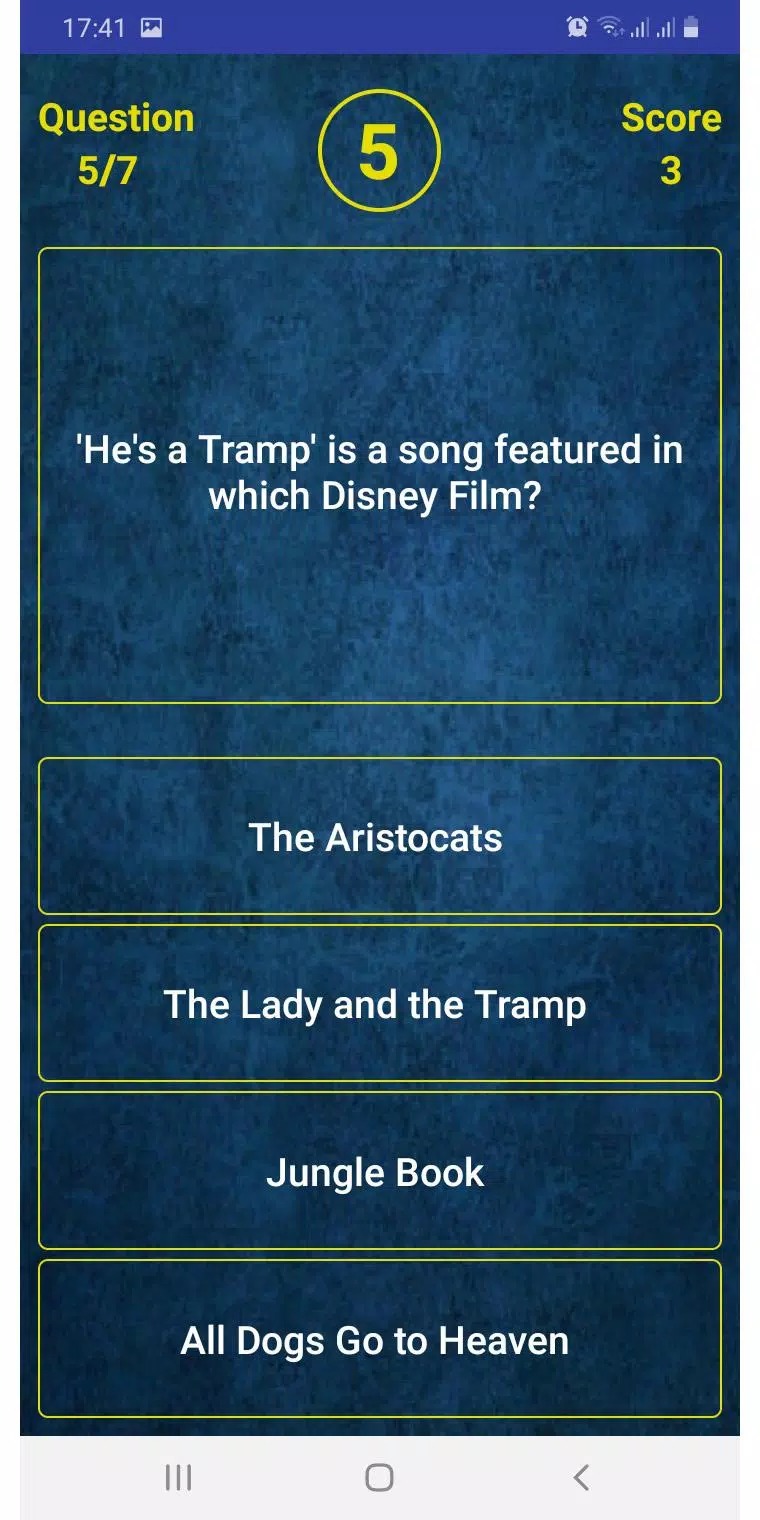The height and width of the screenshot is (1520, 760).
Task: Go back using the system back button
Action: (x=581, y=1477)
